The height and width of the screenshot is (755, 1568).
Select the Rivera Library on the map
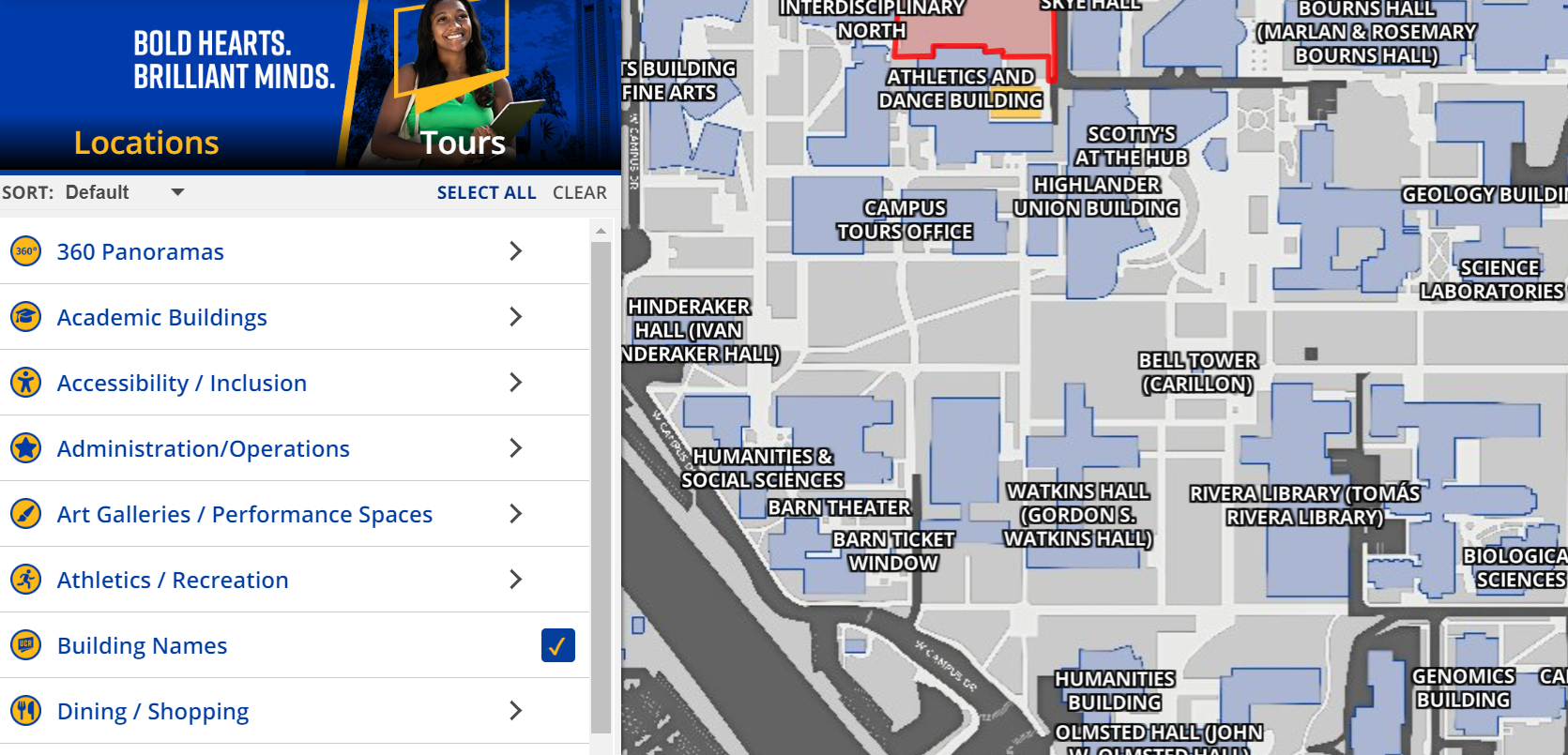(x=1303, y=505)
